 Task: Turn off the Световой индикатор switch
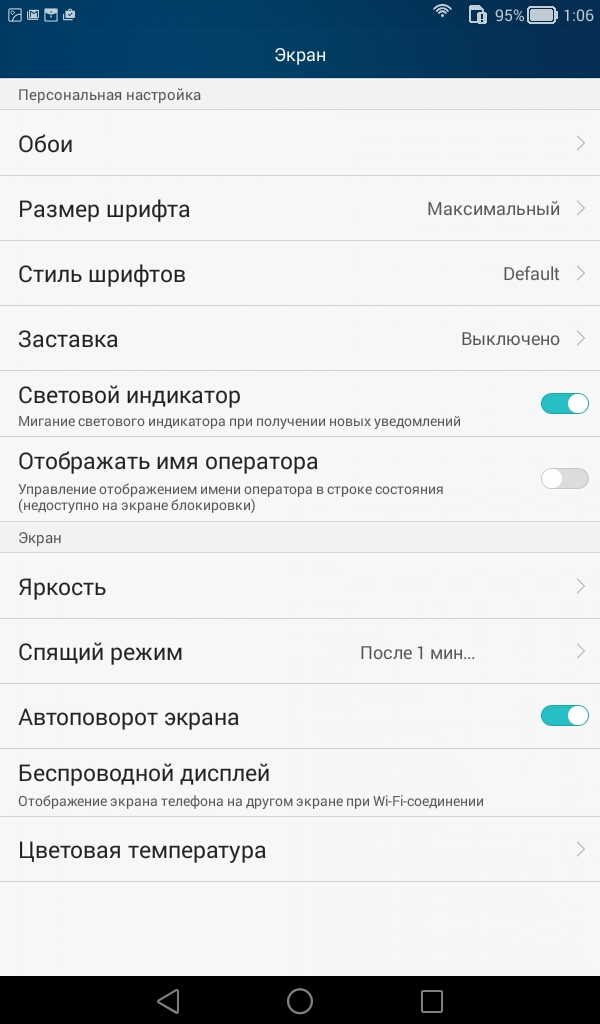tap(564, 404)
